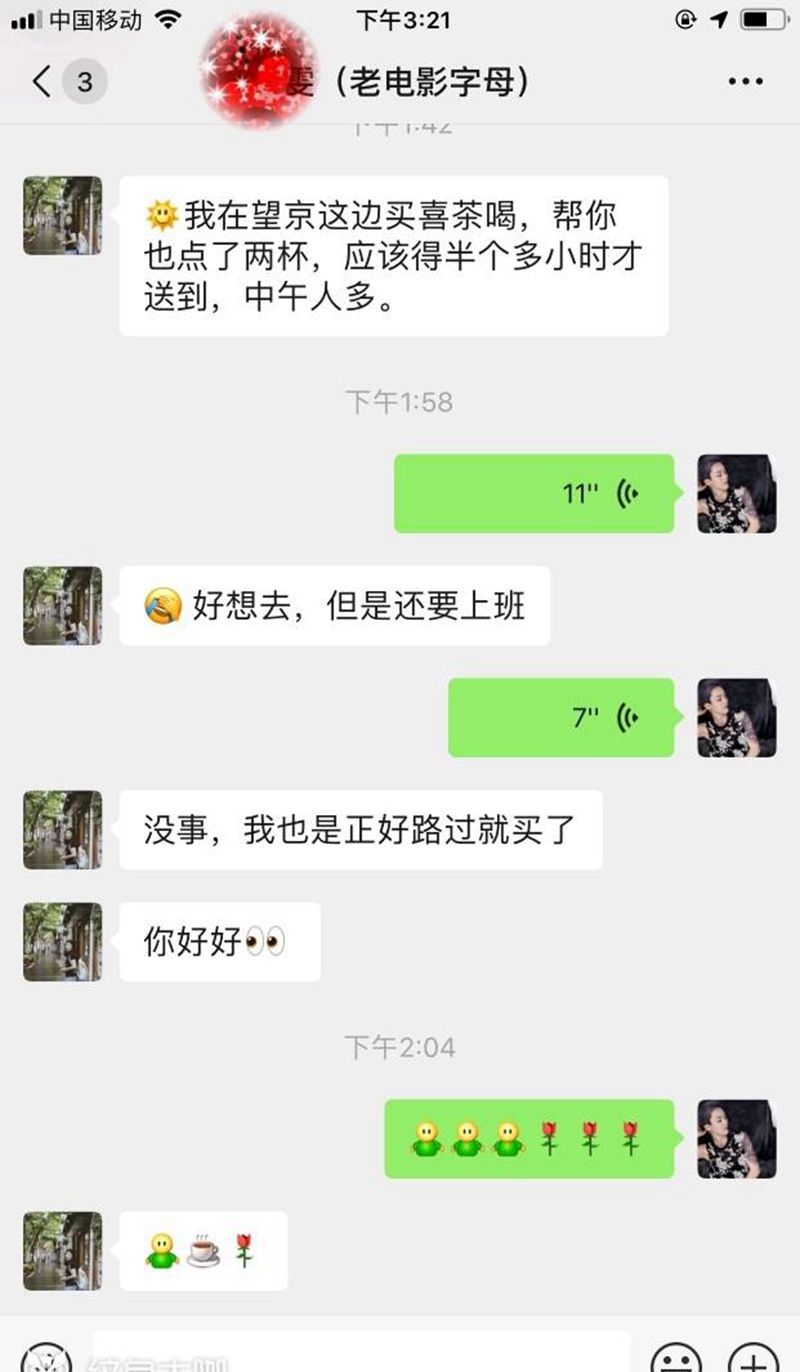Open the emoji sticker panel
Screen dimensions: 800x1372
pos(676,1360)
